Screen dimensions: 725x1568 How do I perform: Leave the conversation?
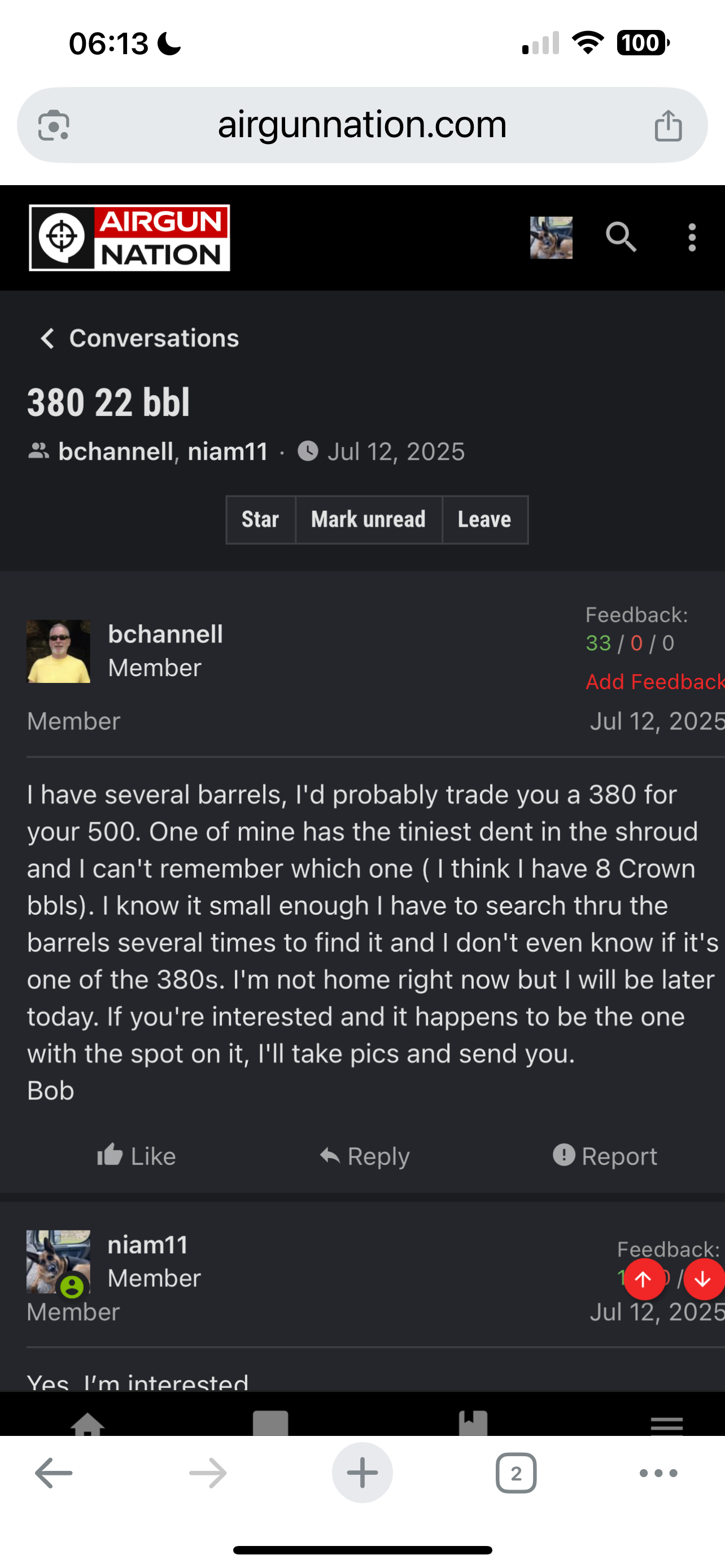[484, 519]
